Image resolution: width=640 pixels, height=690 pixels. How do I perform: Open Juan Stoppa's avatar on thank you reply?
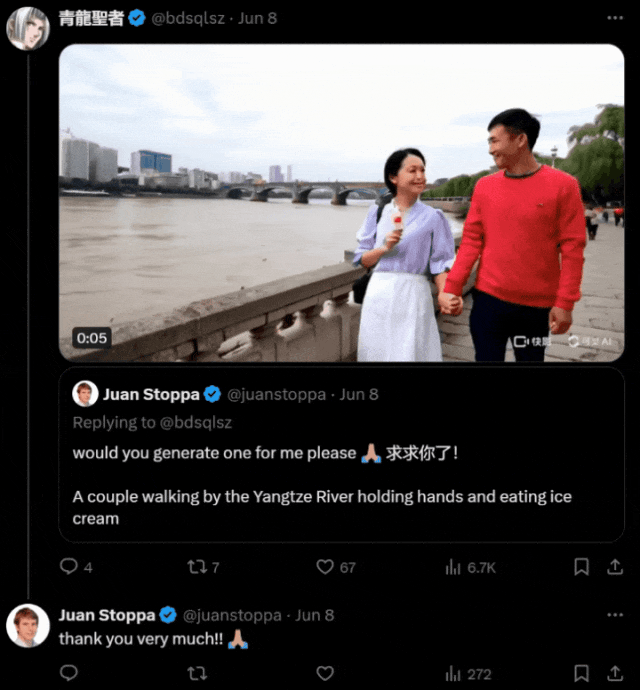pos(28,625)
